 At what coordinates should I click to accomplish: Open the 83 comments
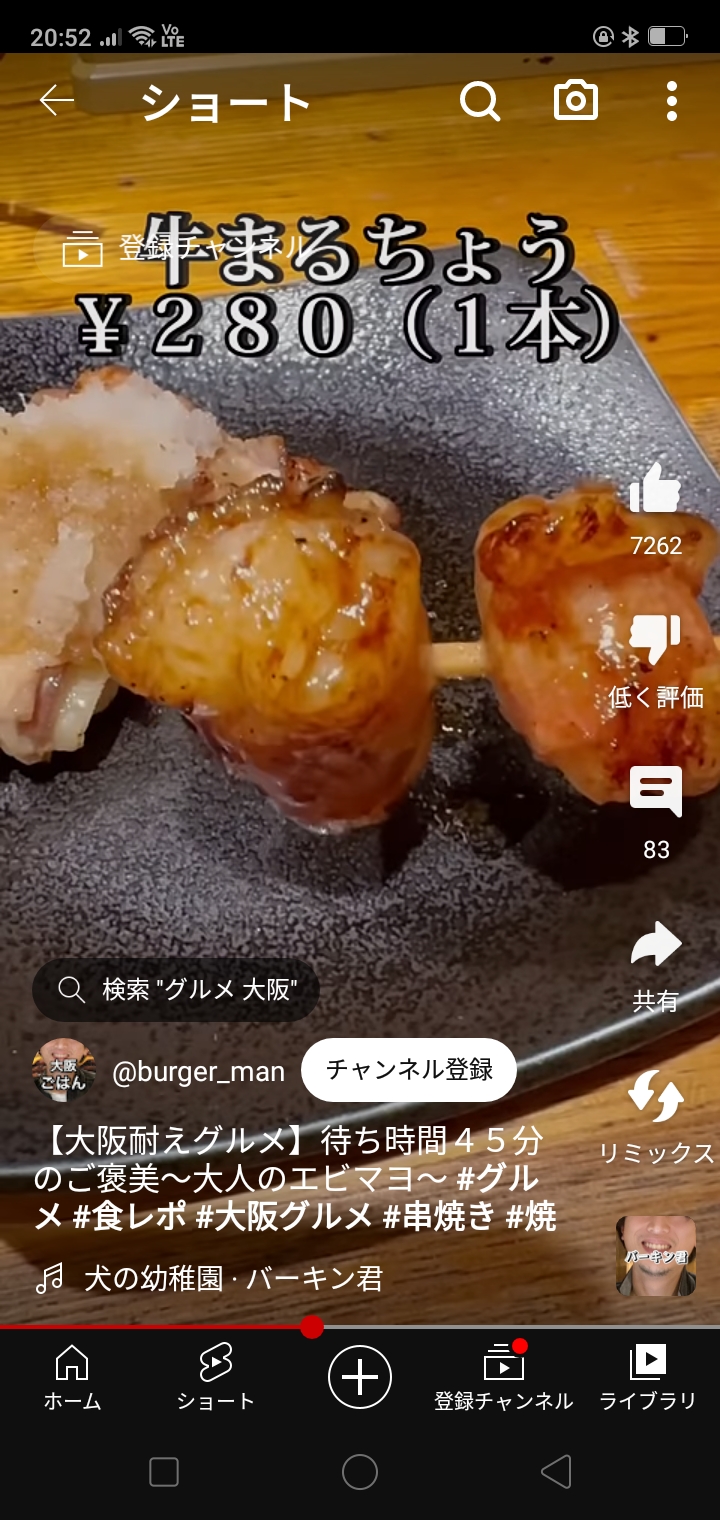click(656, 794)
